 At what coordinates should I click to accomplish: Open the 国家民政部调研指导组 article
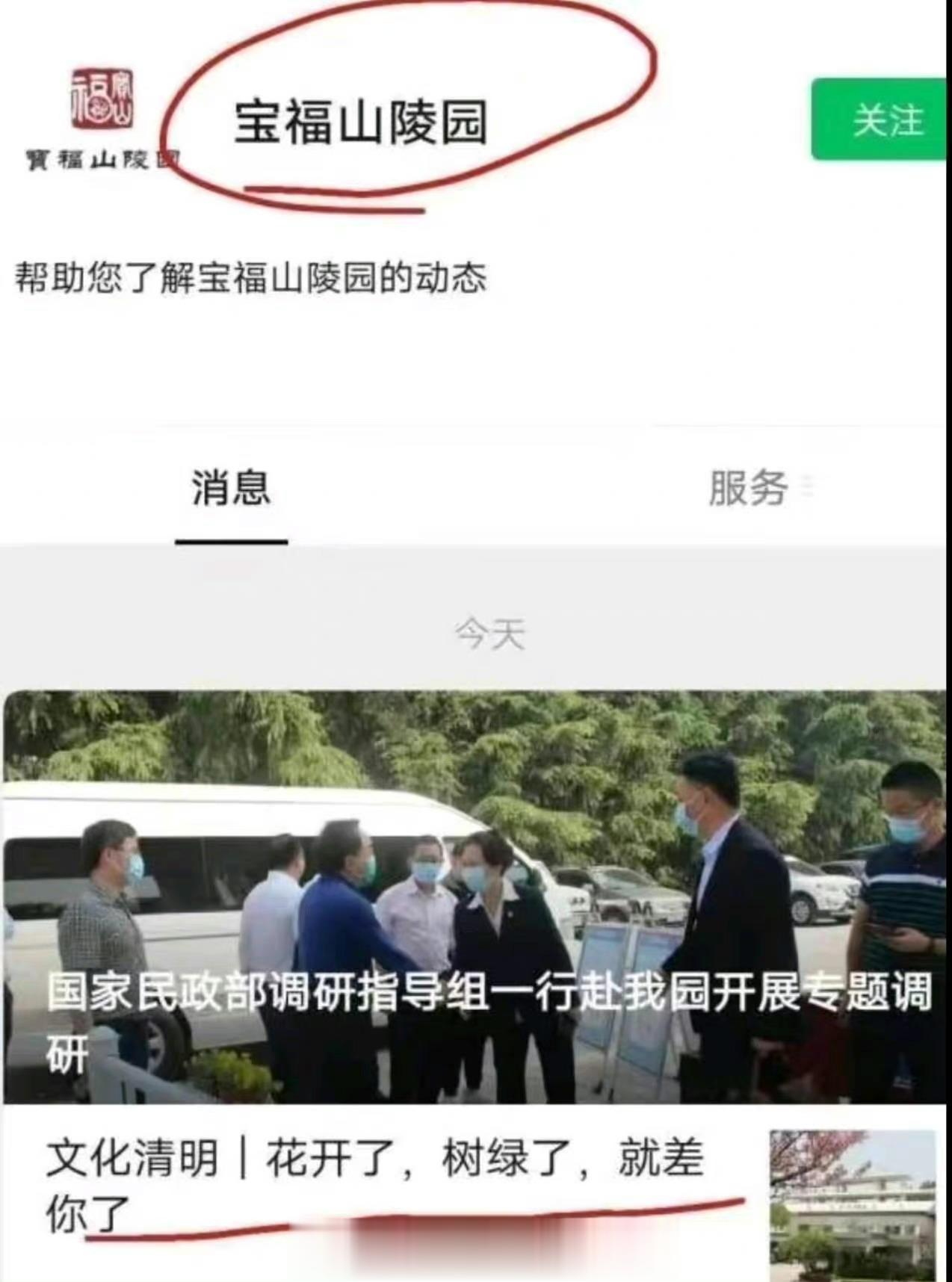[475, 897]
